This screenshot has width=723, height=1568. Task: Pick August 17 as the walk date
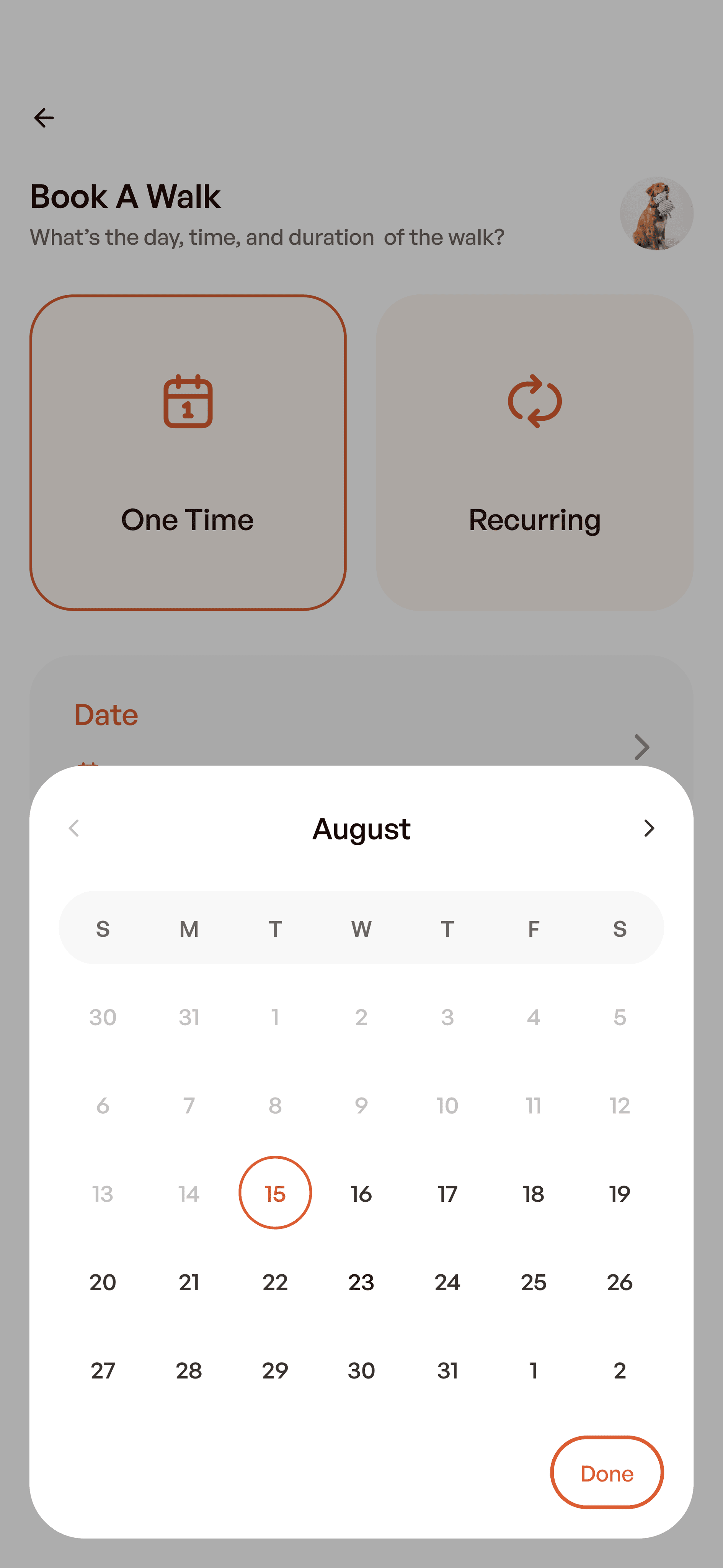[447, 1194]
